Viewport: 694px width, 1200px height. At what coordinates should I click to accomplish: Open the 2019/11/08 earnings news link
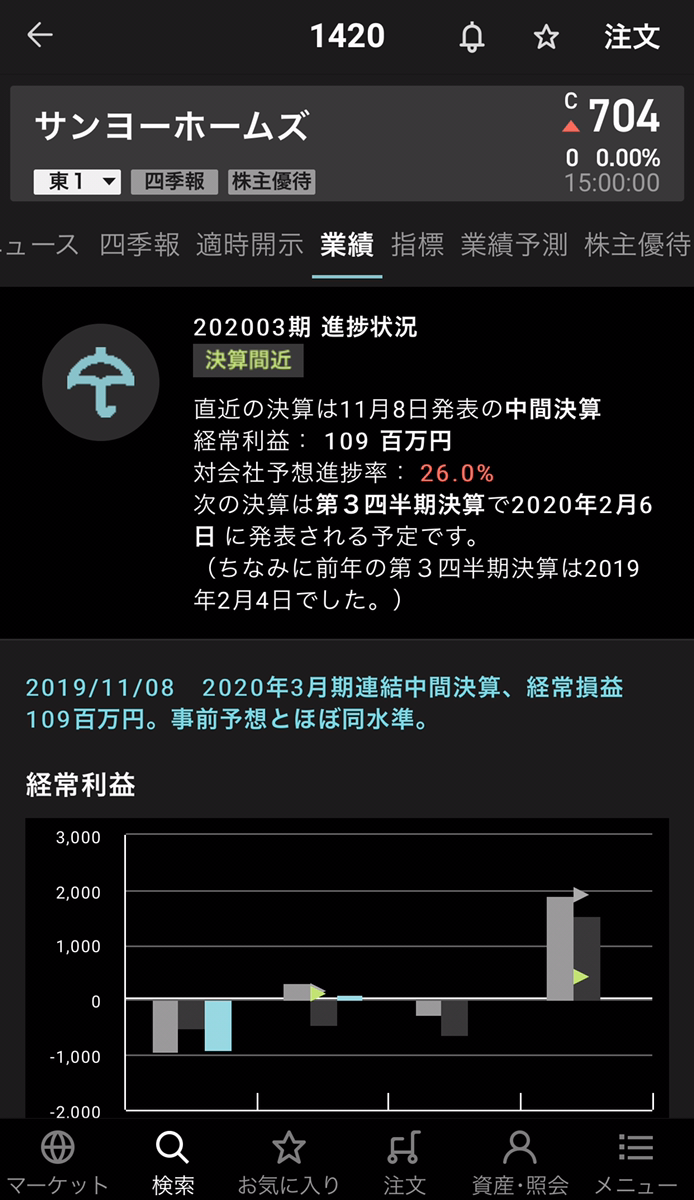tap(324, 703)
